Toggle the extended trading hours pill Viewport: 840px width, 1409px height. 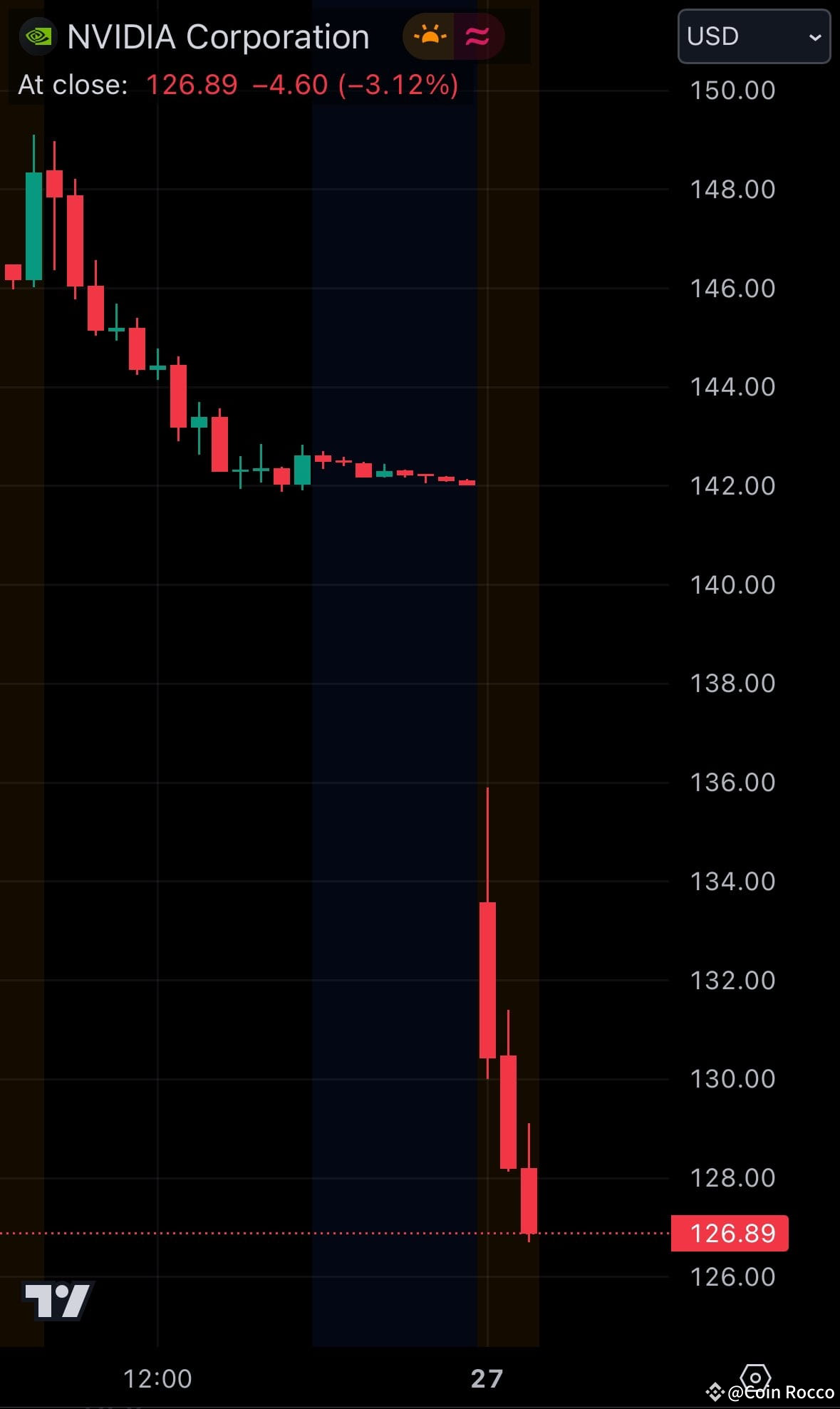[454, 36]
